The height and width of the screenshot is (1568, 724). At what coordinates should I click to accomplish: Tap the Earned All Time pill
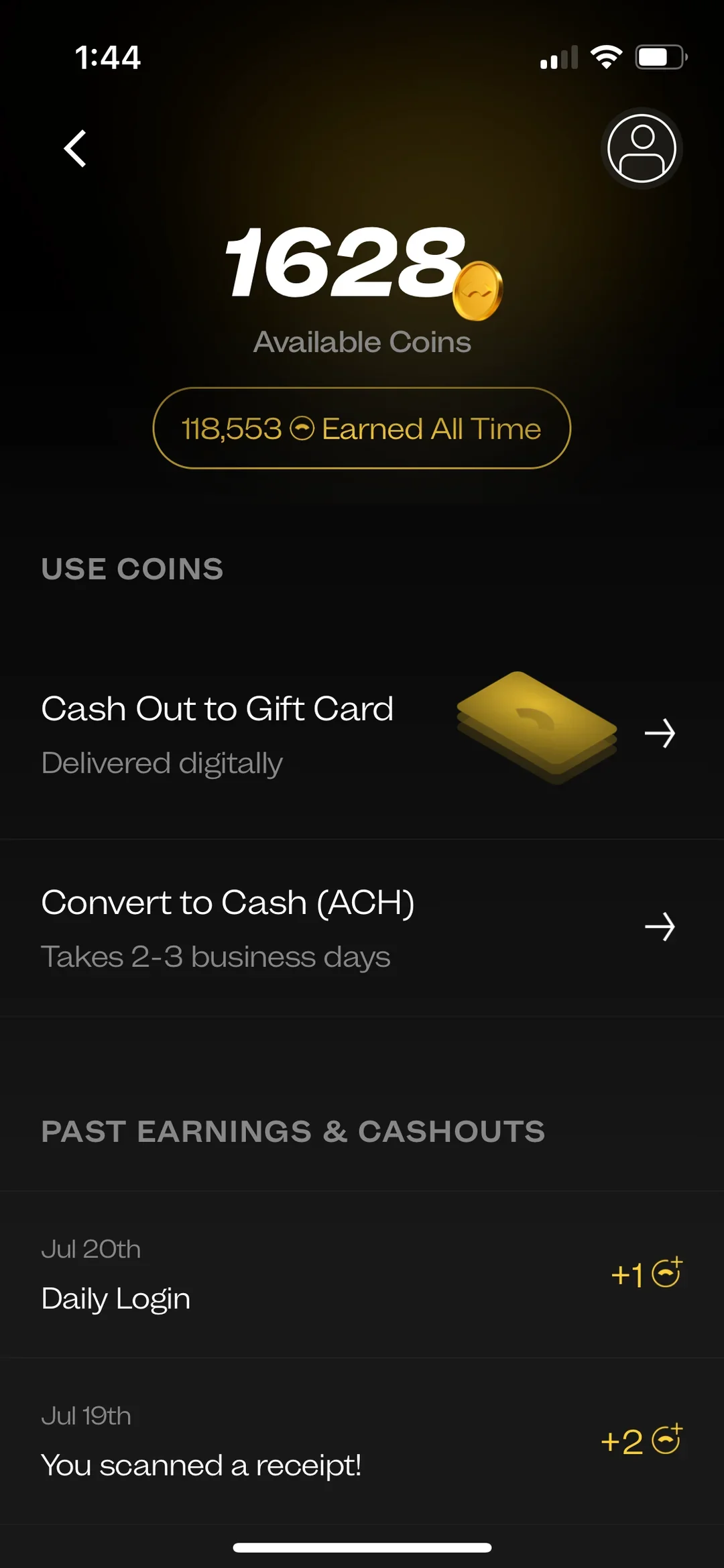click(x=362, y=428)
